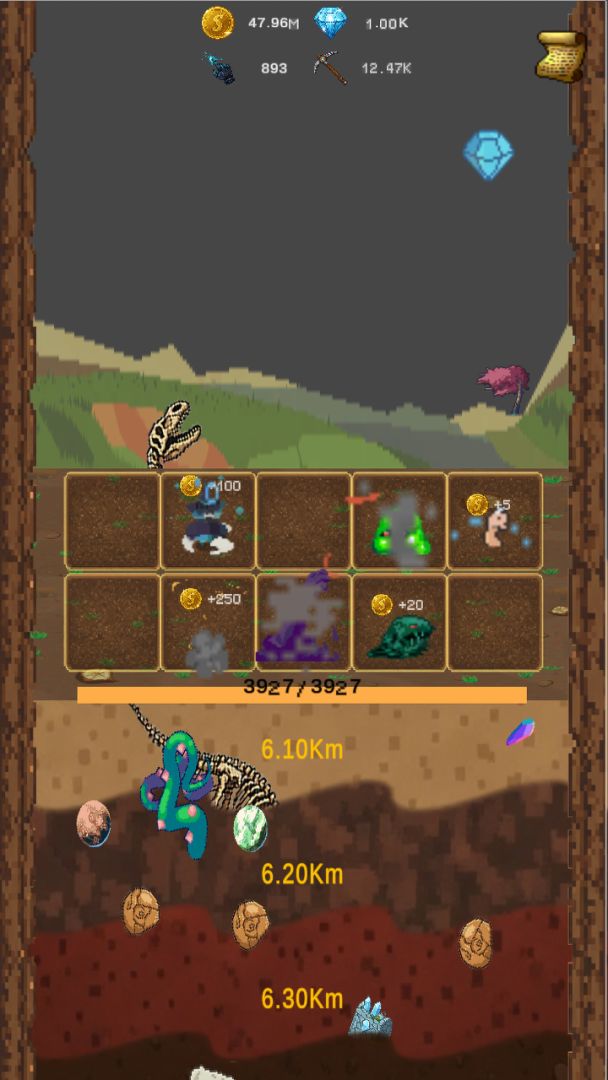Open the quest scroll menu
Screen dimensions: 608x1080
[x=560, y=55]
